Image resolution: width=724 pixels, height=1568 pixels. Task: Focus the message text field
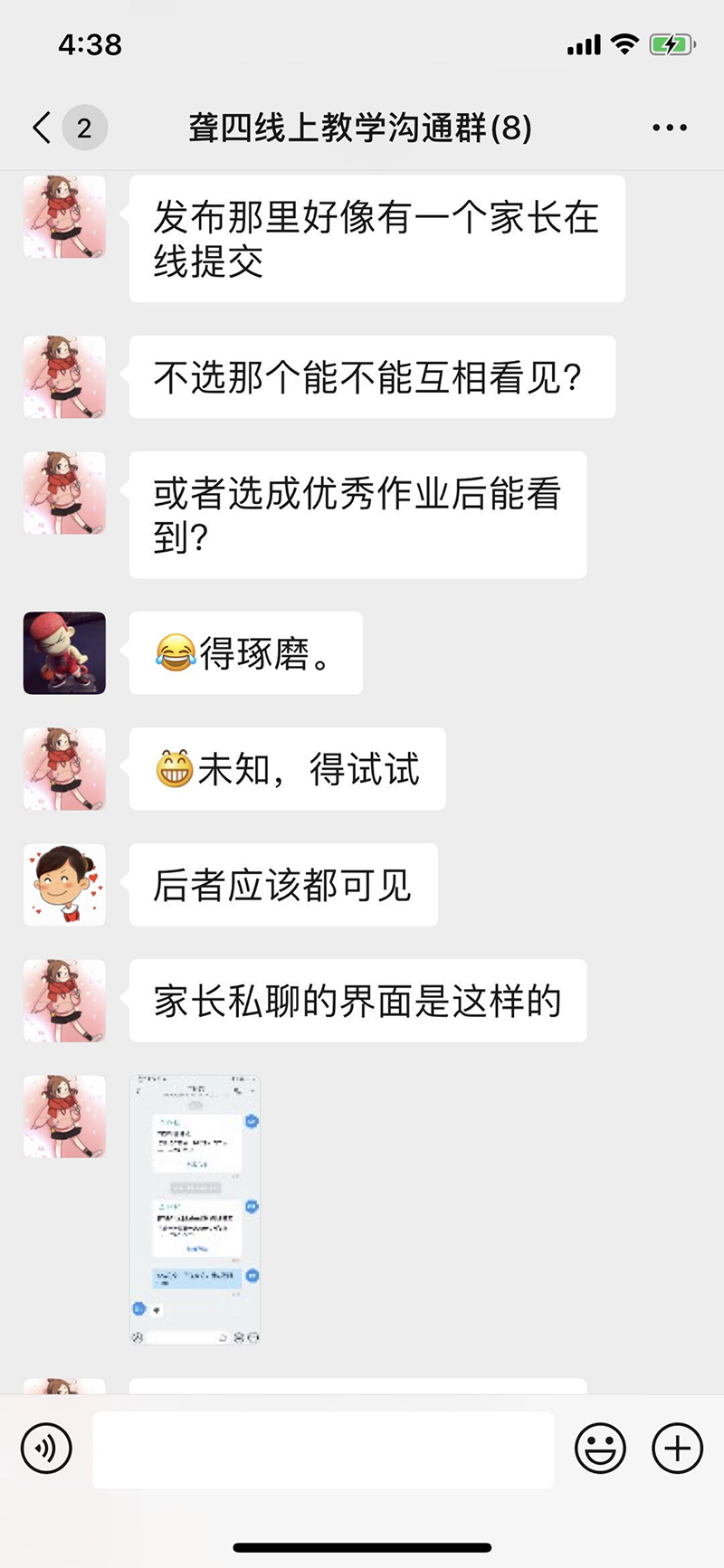(323, 1449)
